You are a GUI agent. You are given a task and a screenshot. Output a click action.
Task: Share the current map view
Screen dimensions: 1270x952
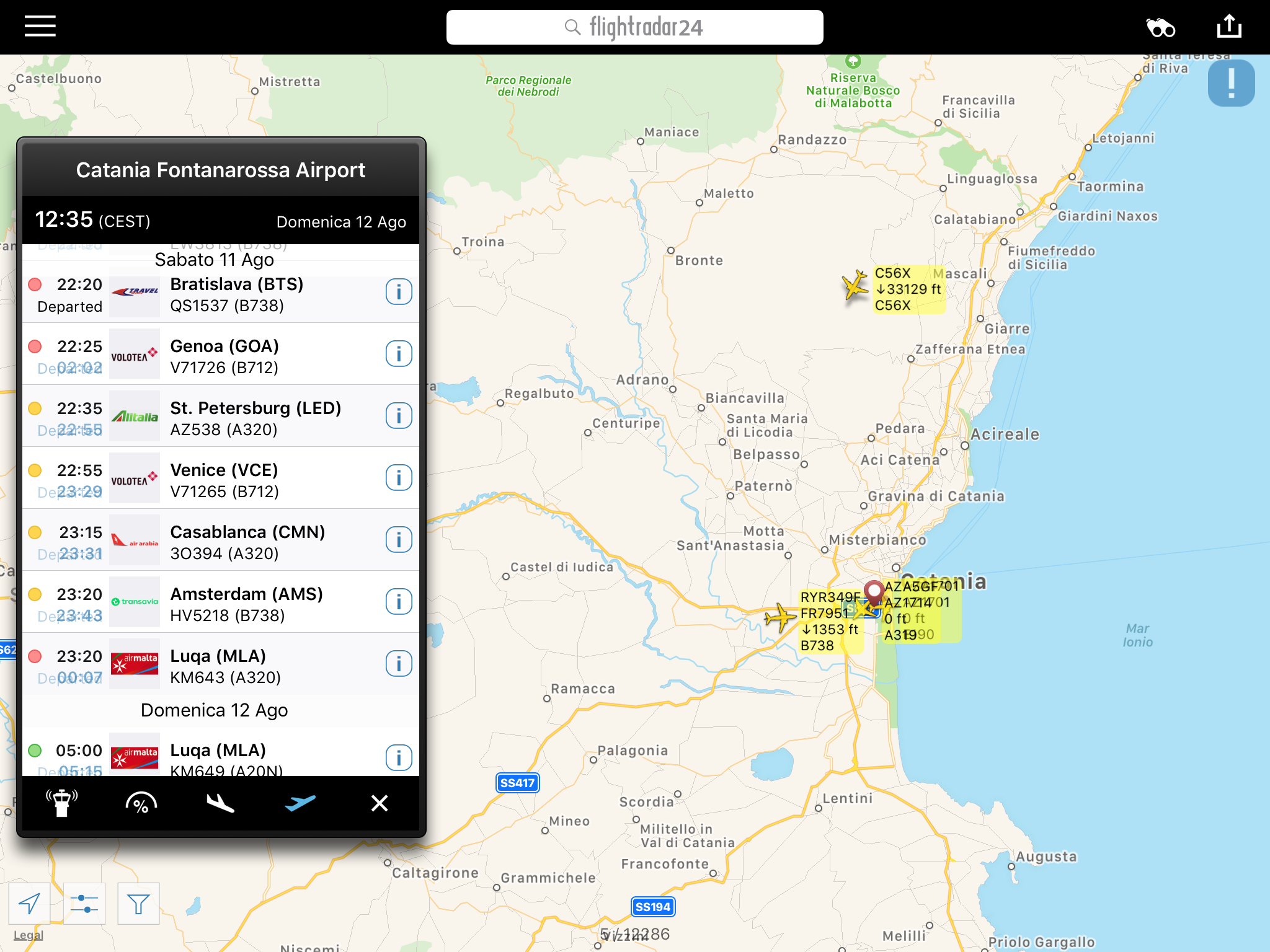[x=1228, y=27]
